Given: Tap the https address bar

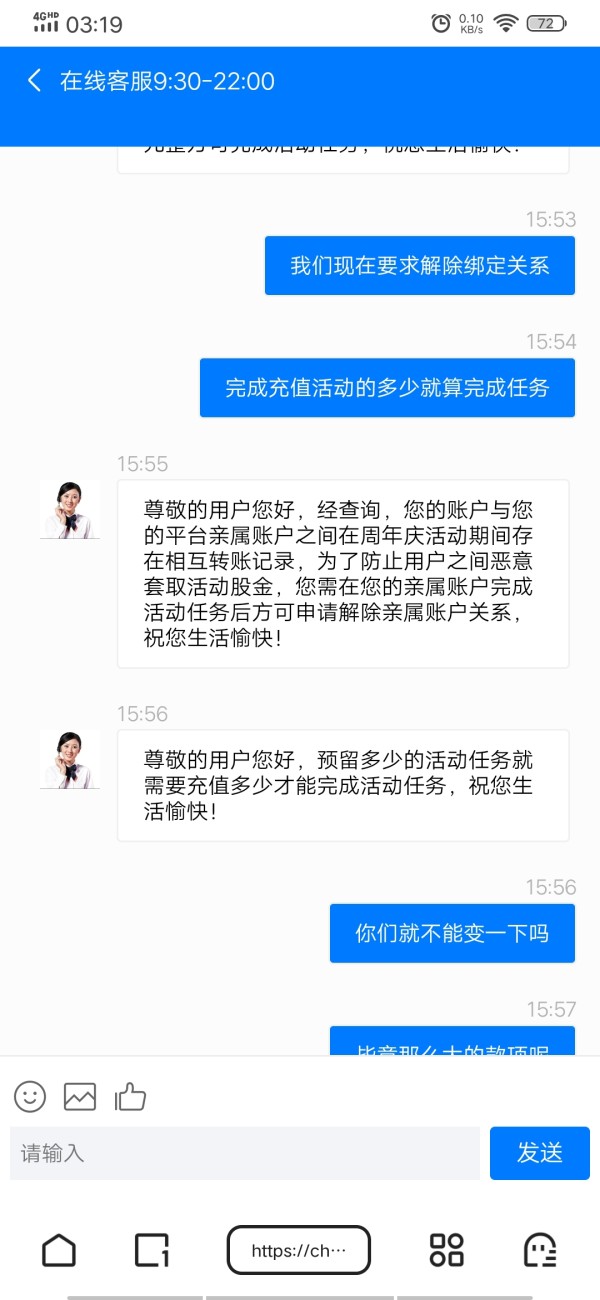Looking at the screenshot, I should point(299,1250).
